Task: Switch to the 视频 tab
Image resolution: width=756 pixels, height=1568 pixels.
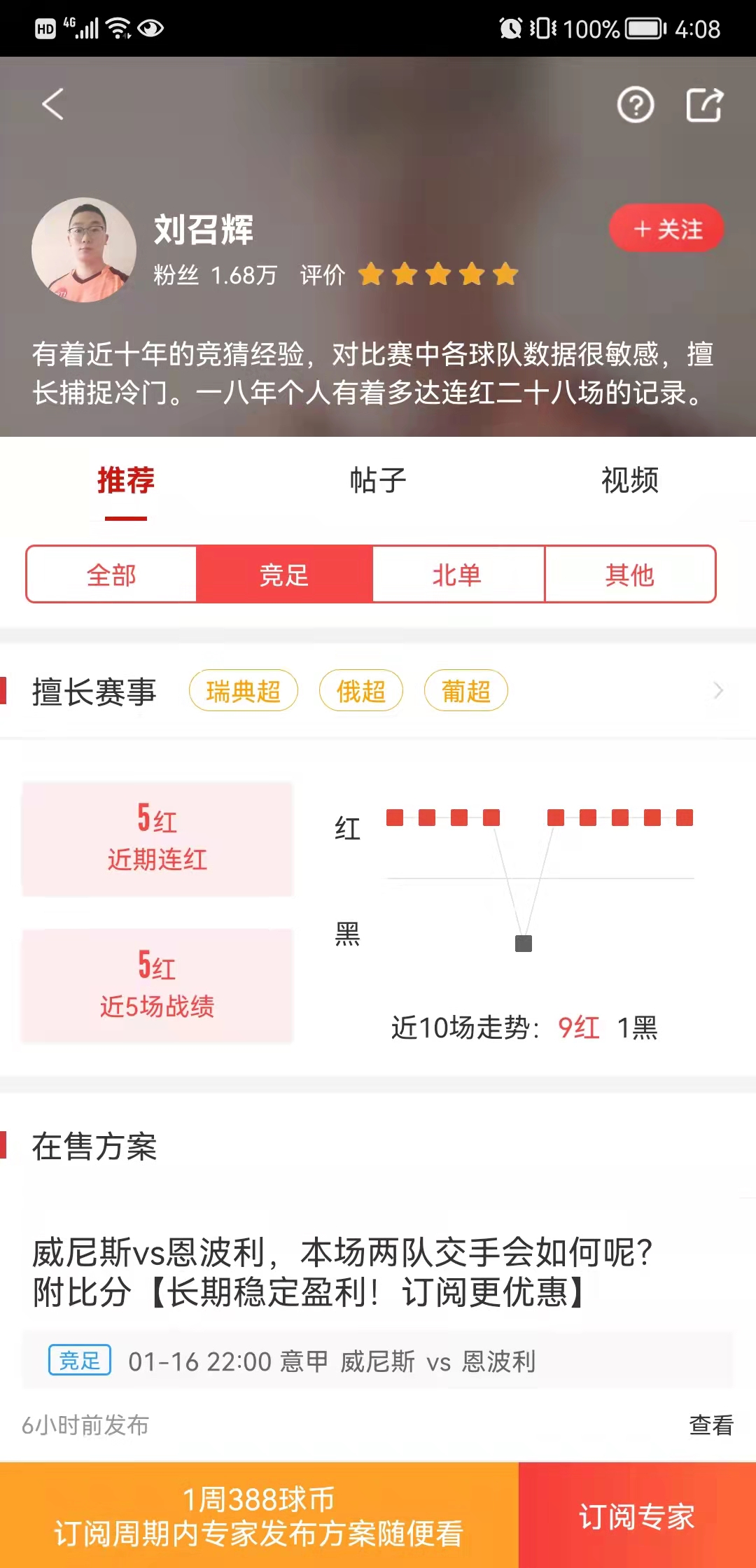Action: (x=629, y=481)
